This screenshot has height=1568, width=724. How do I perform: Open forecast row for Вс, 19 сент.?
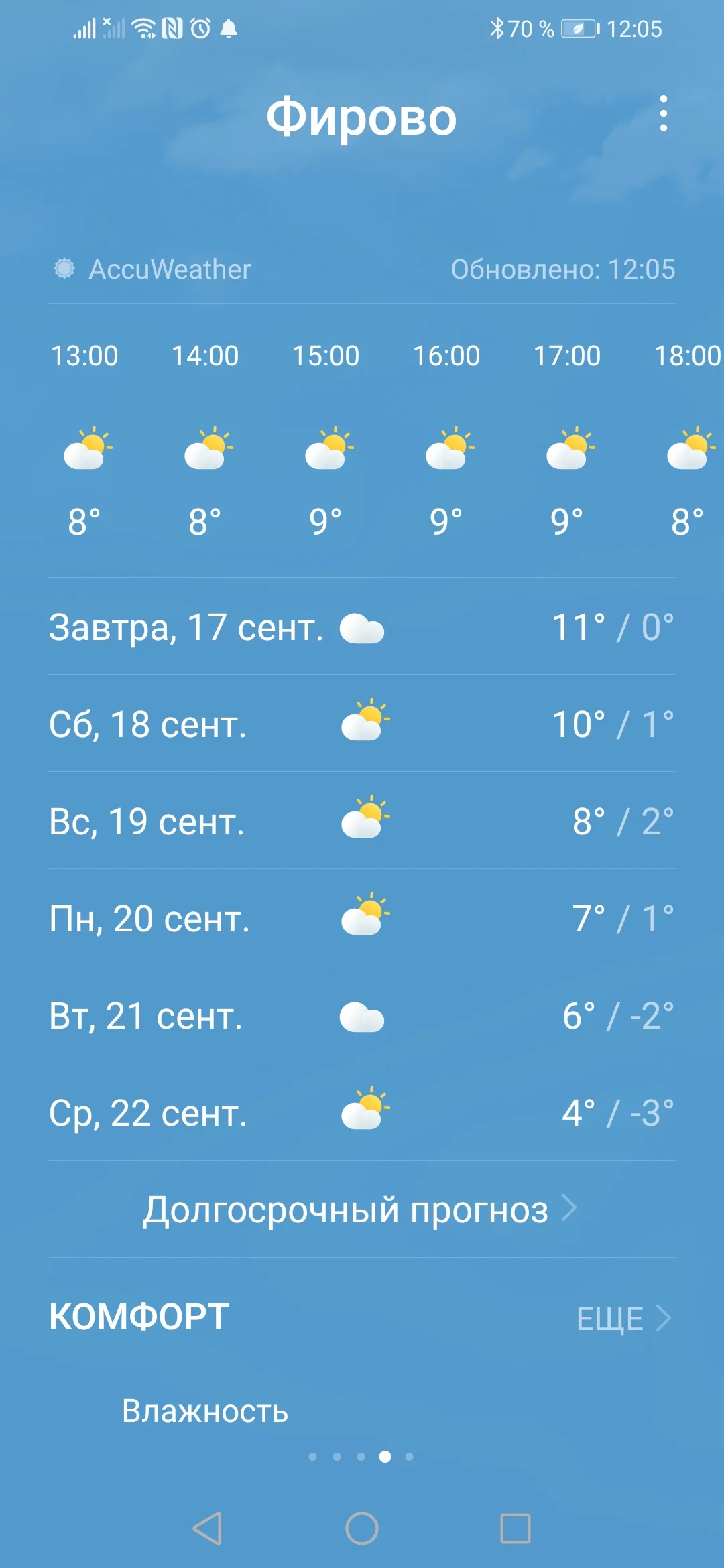(x=362, y=822)
